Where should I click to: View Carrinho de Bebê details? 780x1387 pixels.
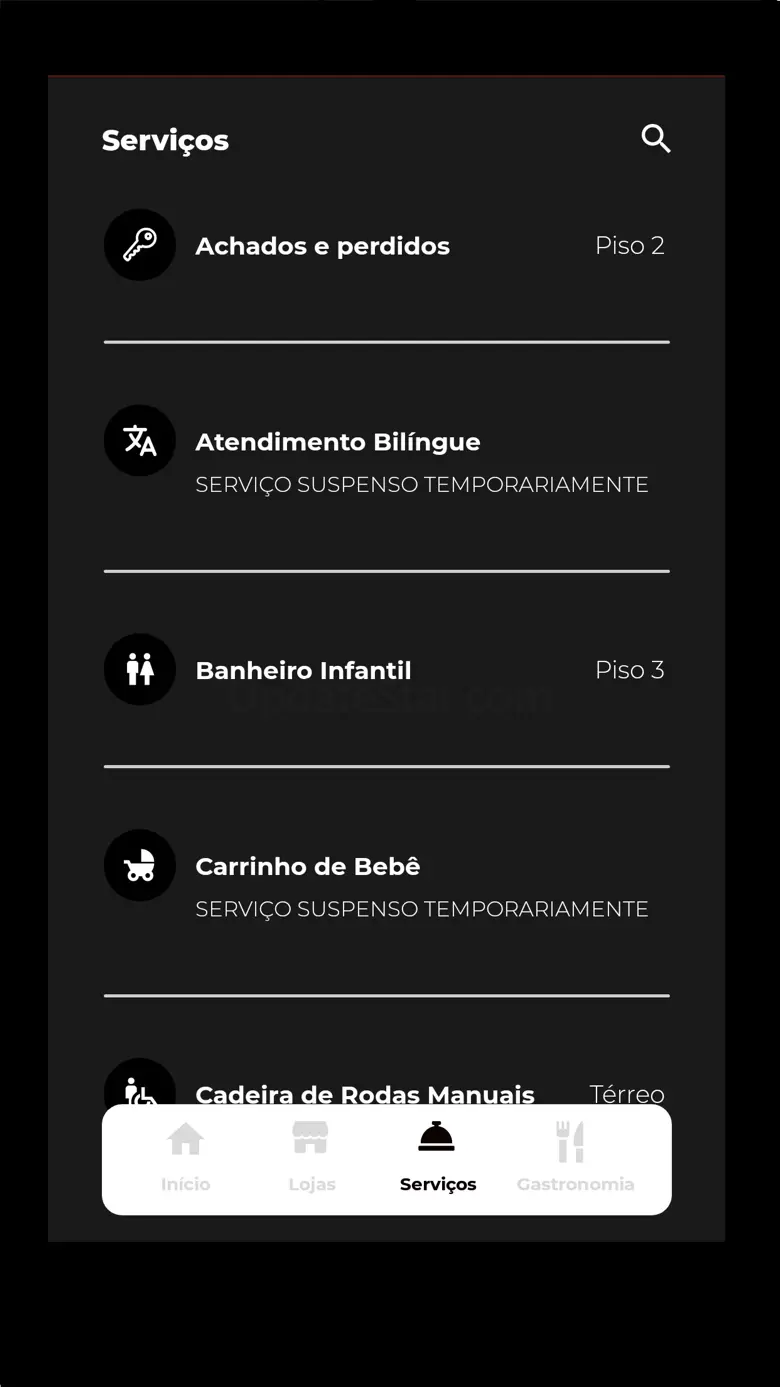pos(386,882)
